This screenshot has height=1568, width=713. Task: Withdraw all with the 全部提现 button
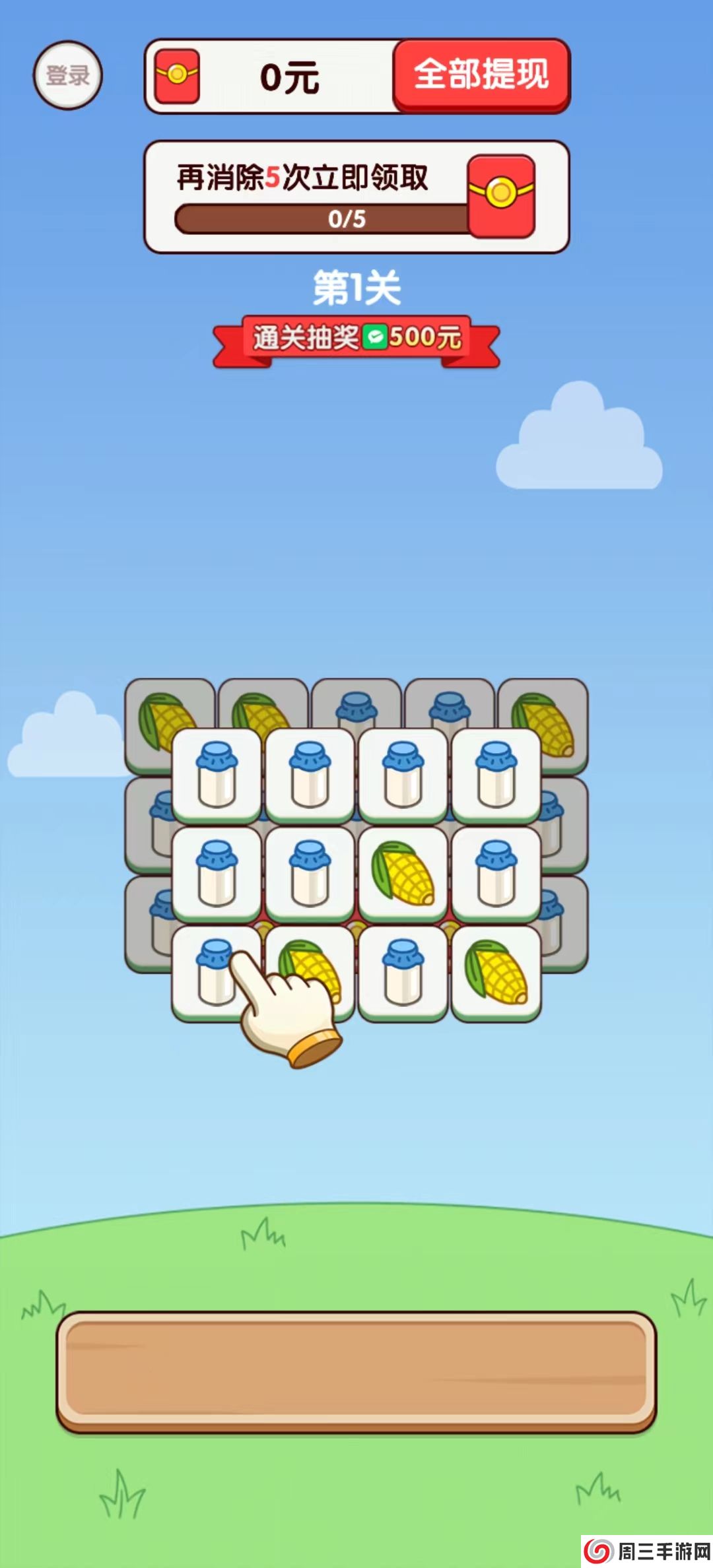(481, 75)
